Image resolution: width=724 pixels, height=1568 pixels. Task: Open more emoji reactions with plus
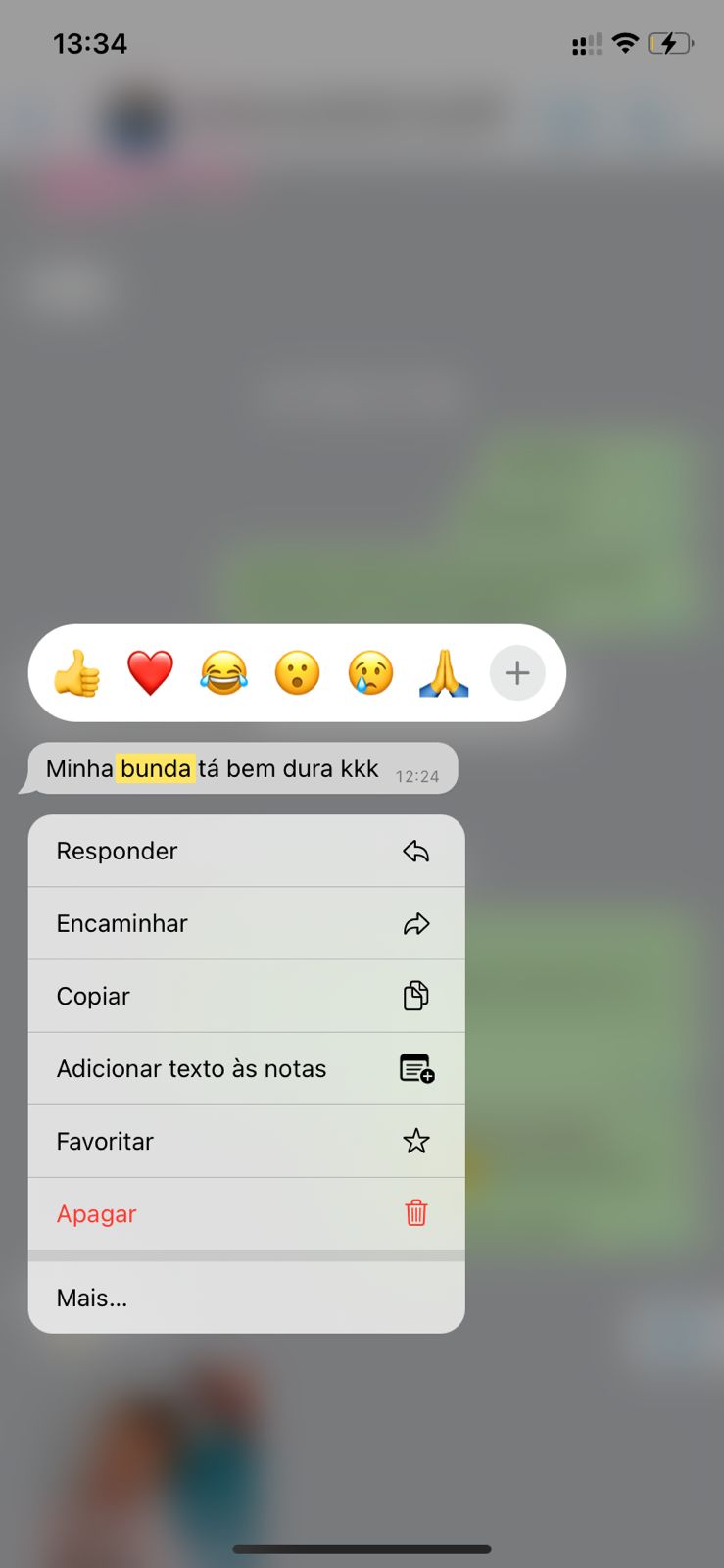point(516,673)
